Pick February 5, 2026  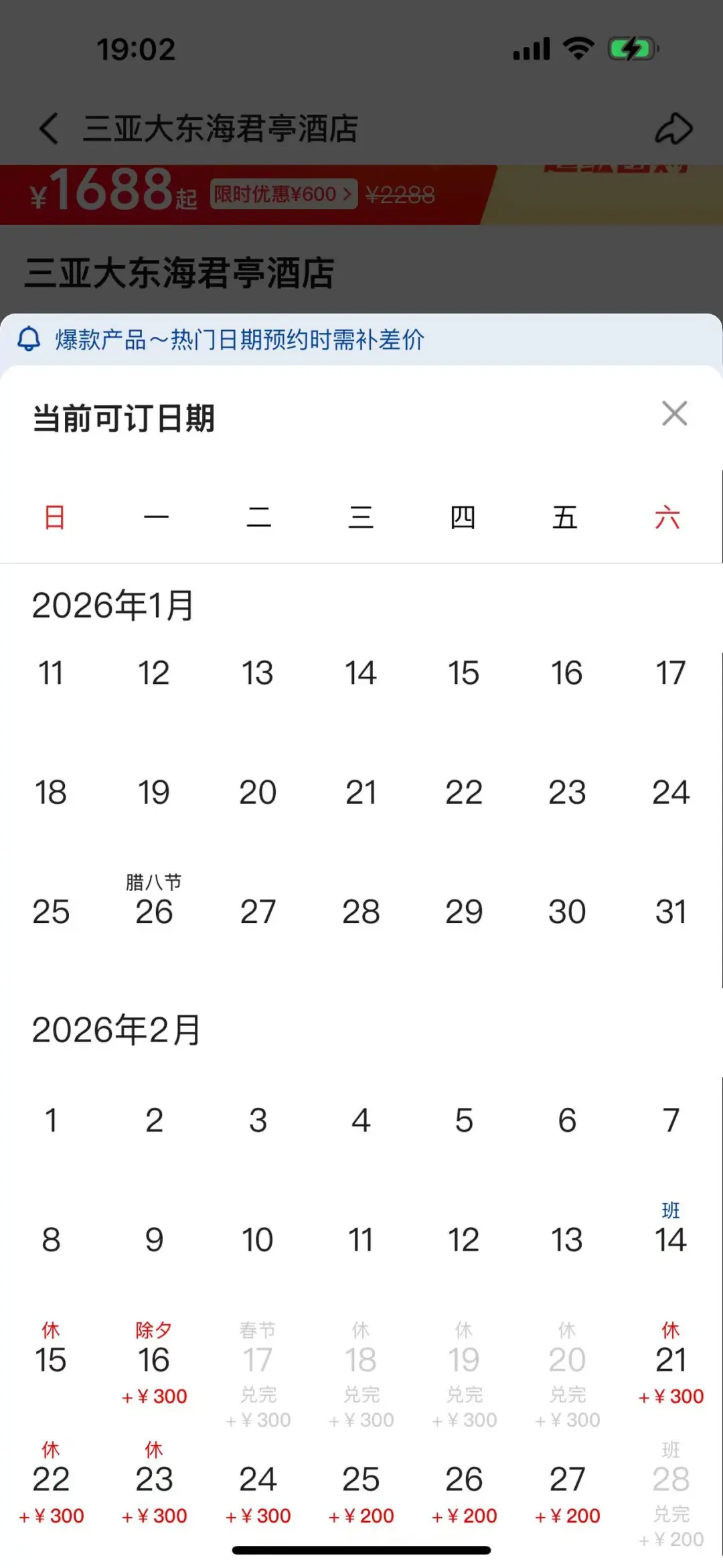click(x=464, y=1121)
